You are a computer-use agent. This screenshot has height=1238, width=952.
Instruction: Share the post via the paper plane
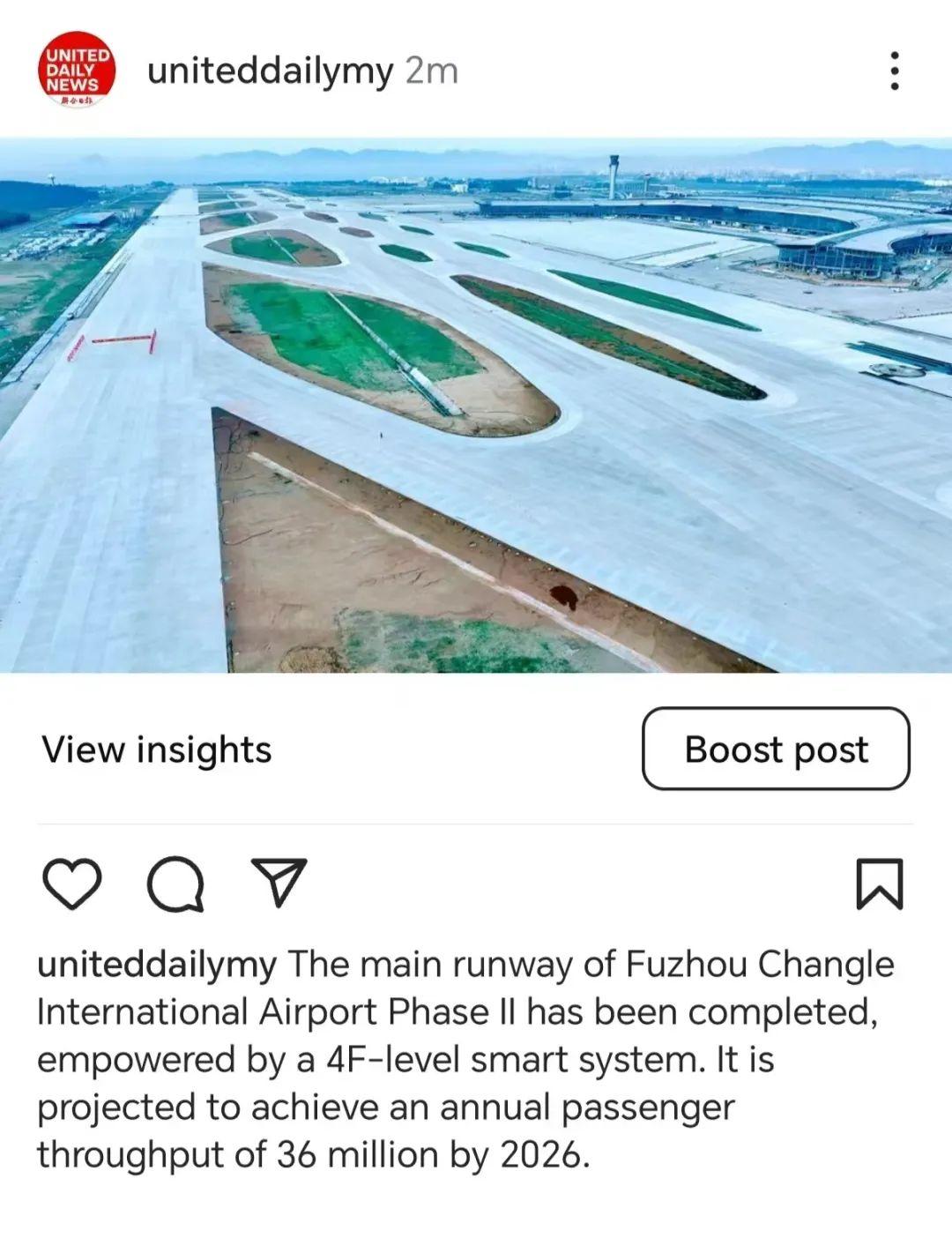[279, 882]
